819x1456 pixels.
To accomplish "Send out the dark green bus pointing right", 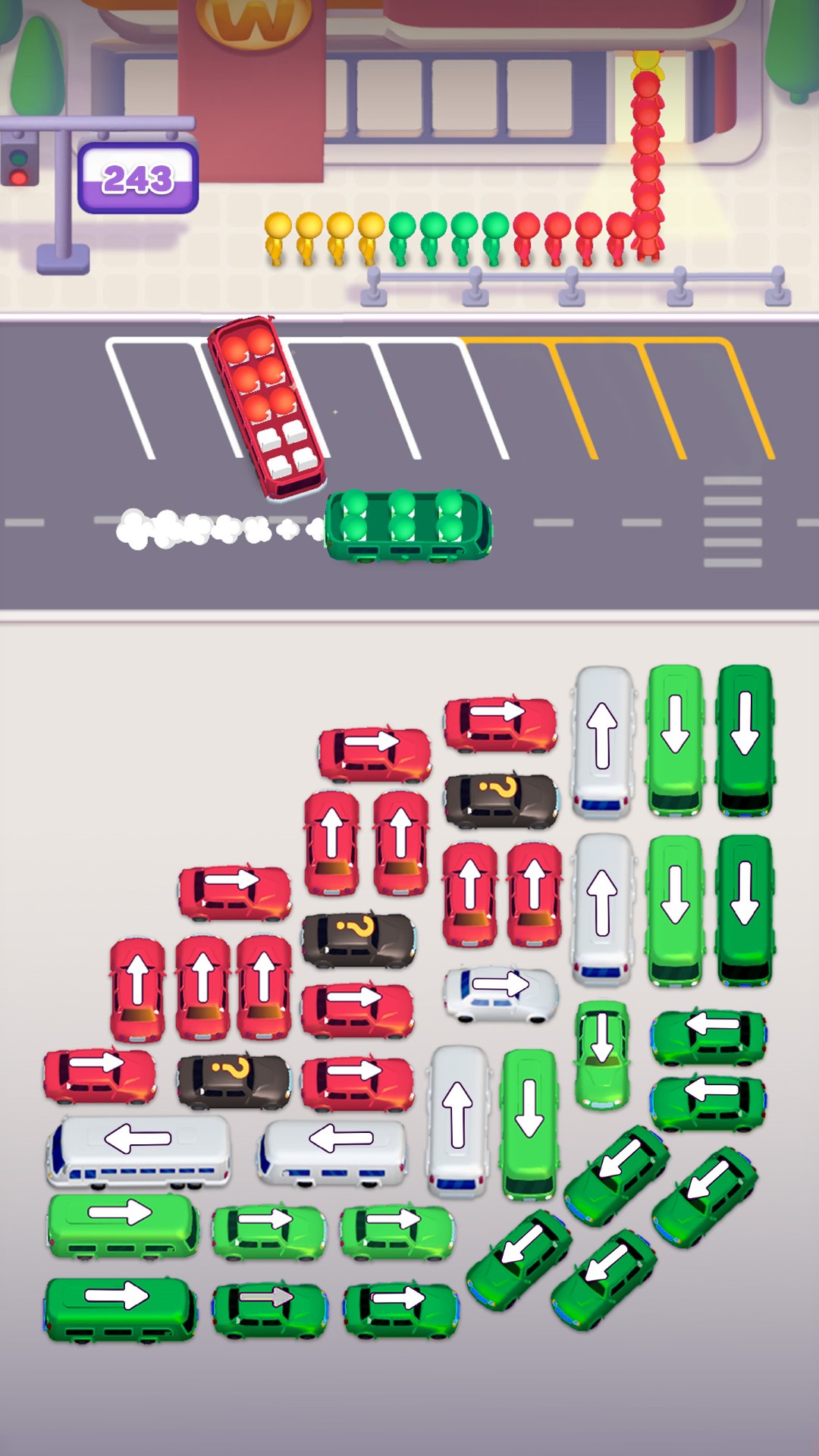I will click(120, 1307).
